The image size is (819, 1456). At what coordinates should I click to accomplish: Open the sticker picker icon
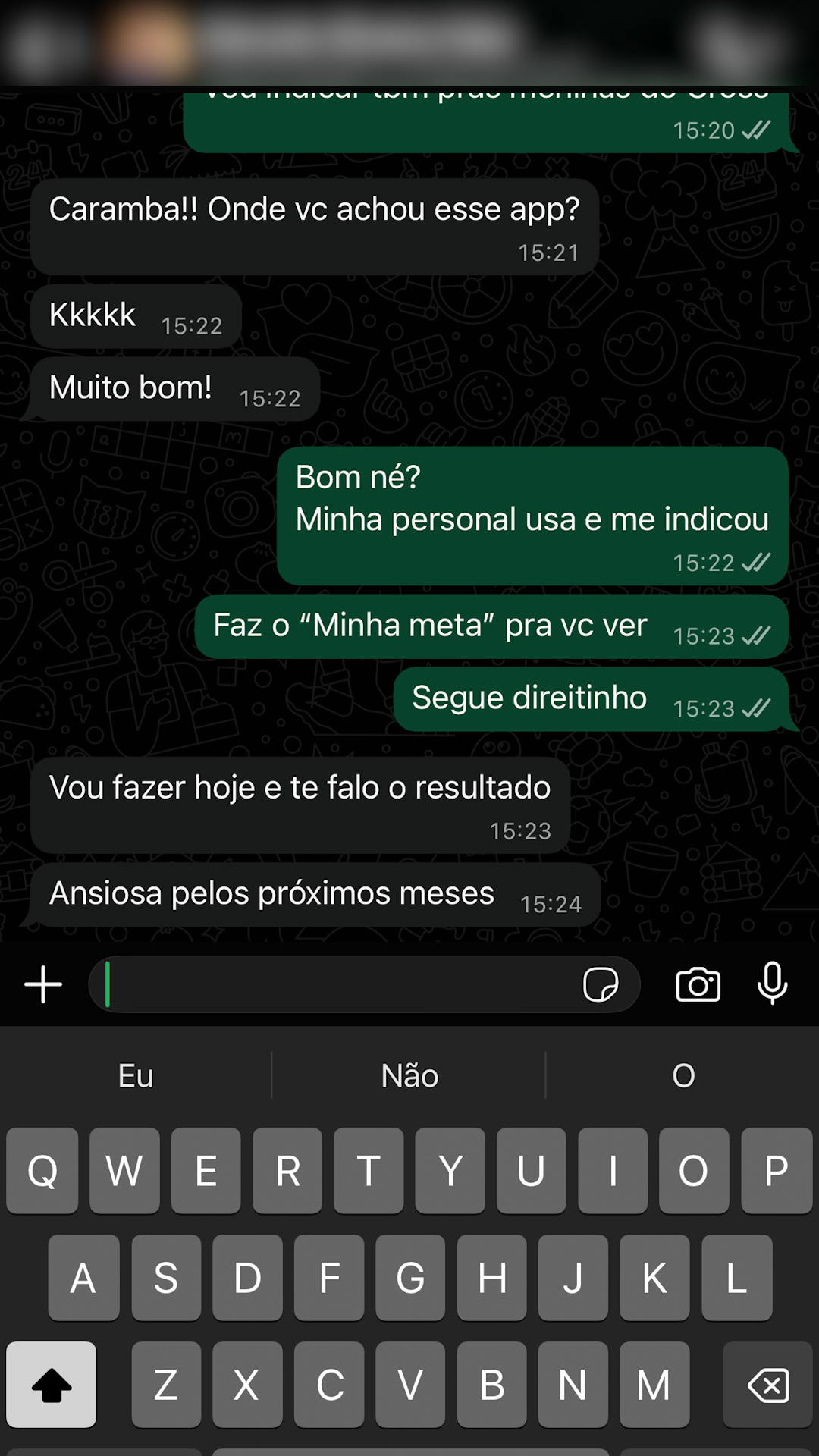click(600, 984)
